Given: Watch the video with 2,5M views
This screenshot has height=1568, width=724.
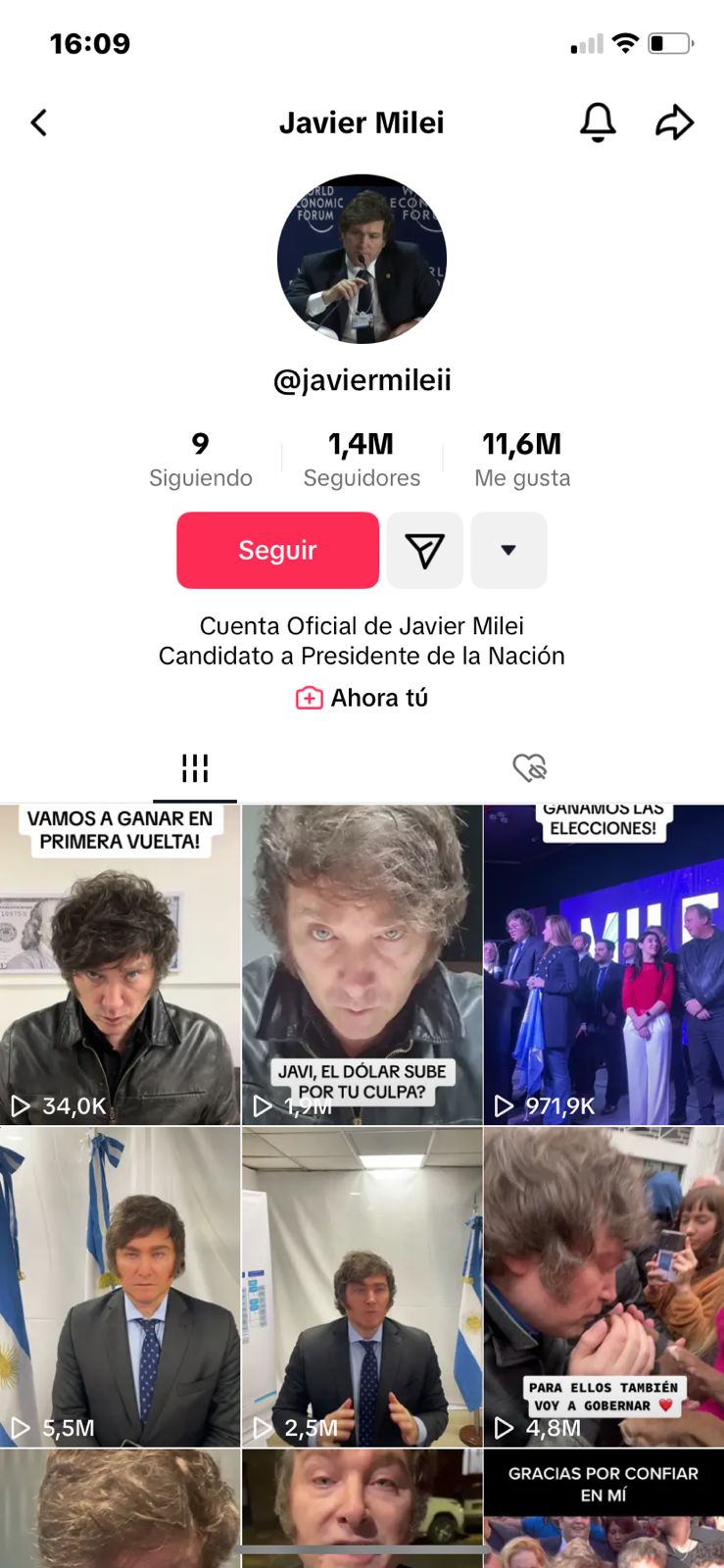Looking at the screenshot, I should pyautogui.click(x=362, y=1286).
